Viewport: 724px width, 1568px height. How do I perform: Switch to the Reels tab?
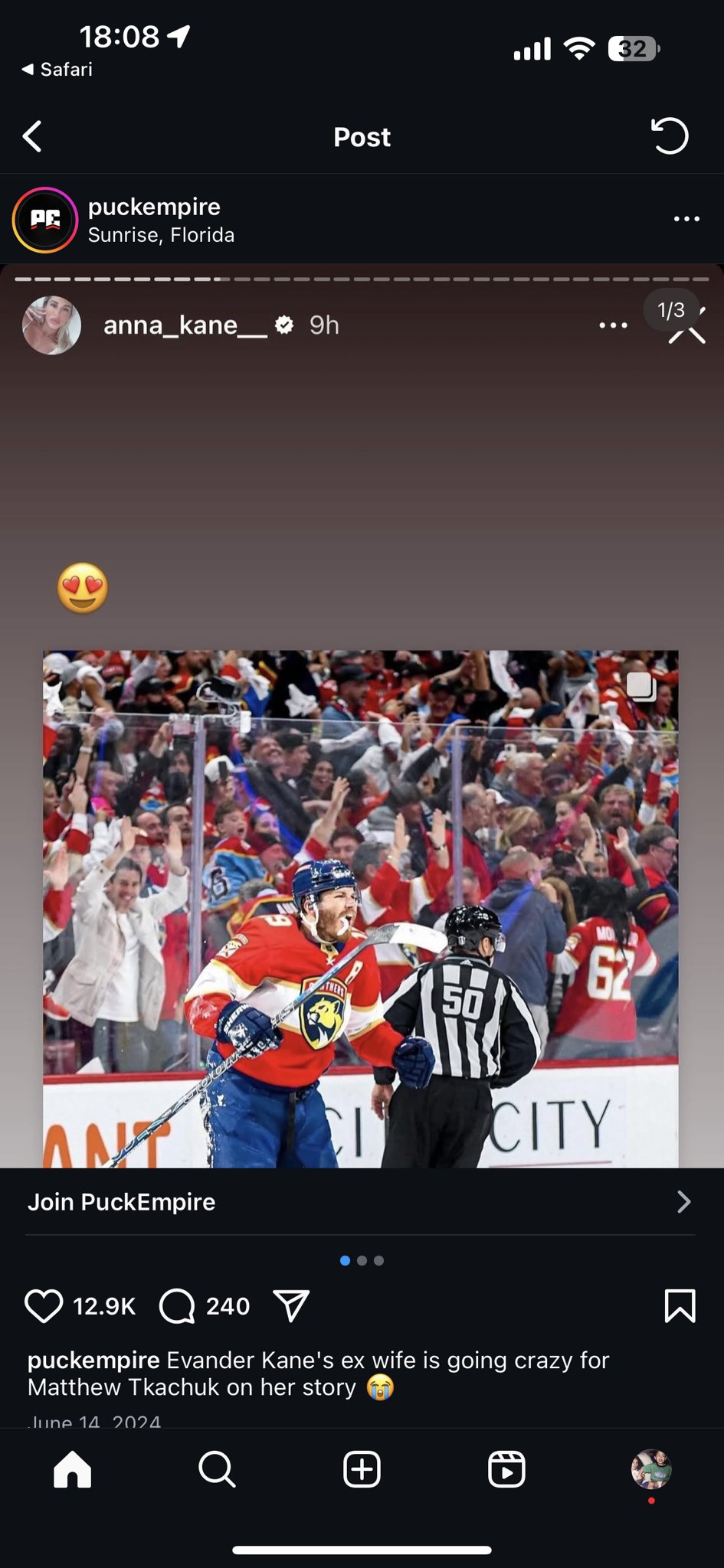(506, 1469)
